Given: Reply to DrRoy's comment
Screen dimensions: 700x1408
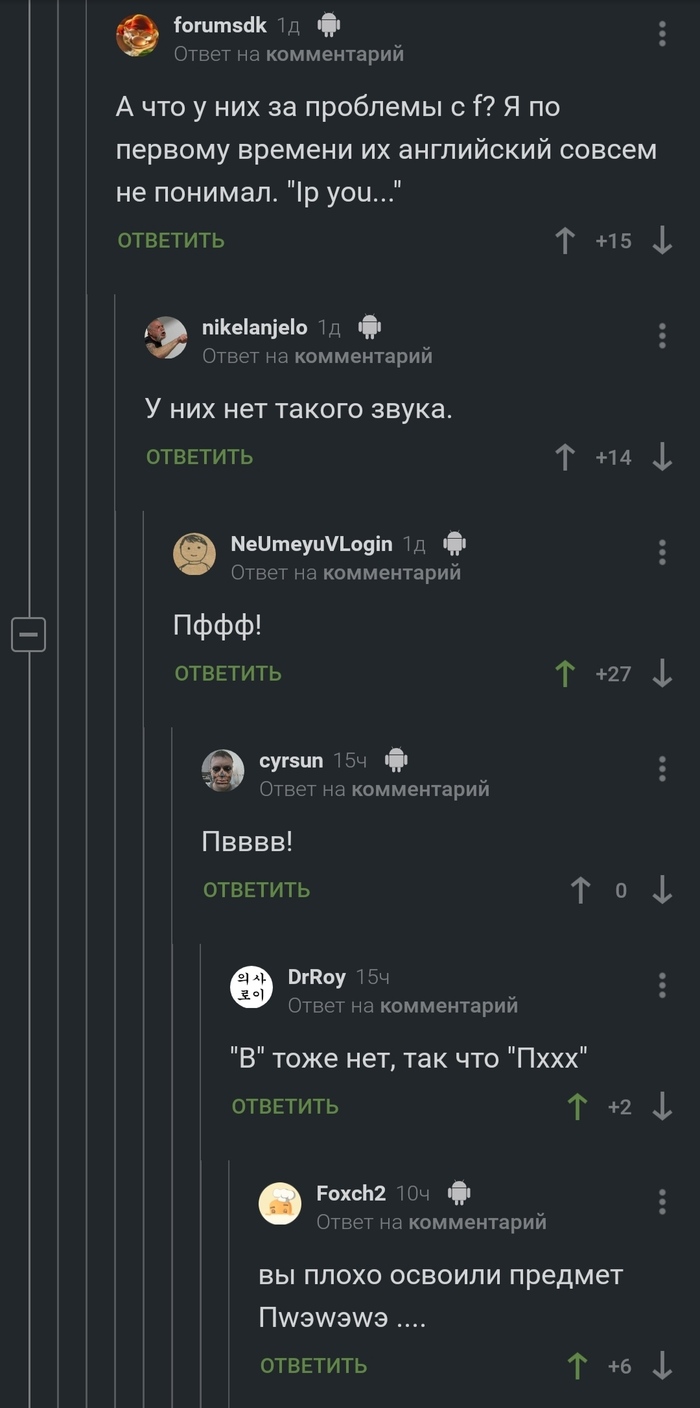Looking at the screenshot, I should coord(285,1106).
